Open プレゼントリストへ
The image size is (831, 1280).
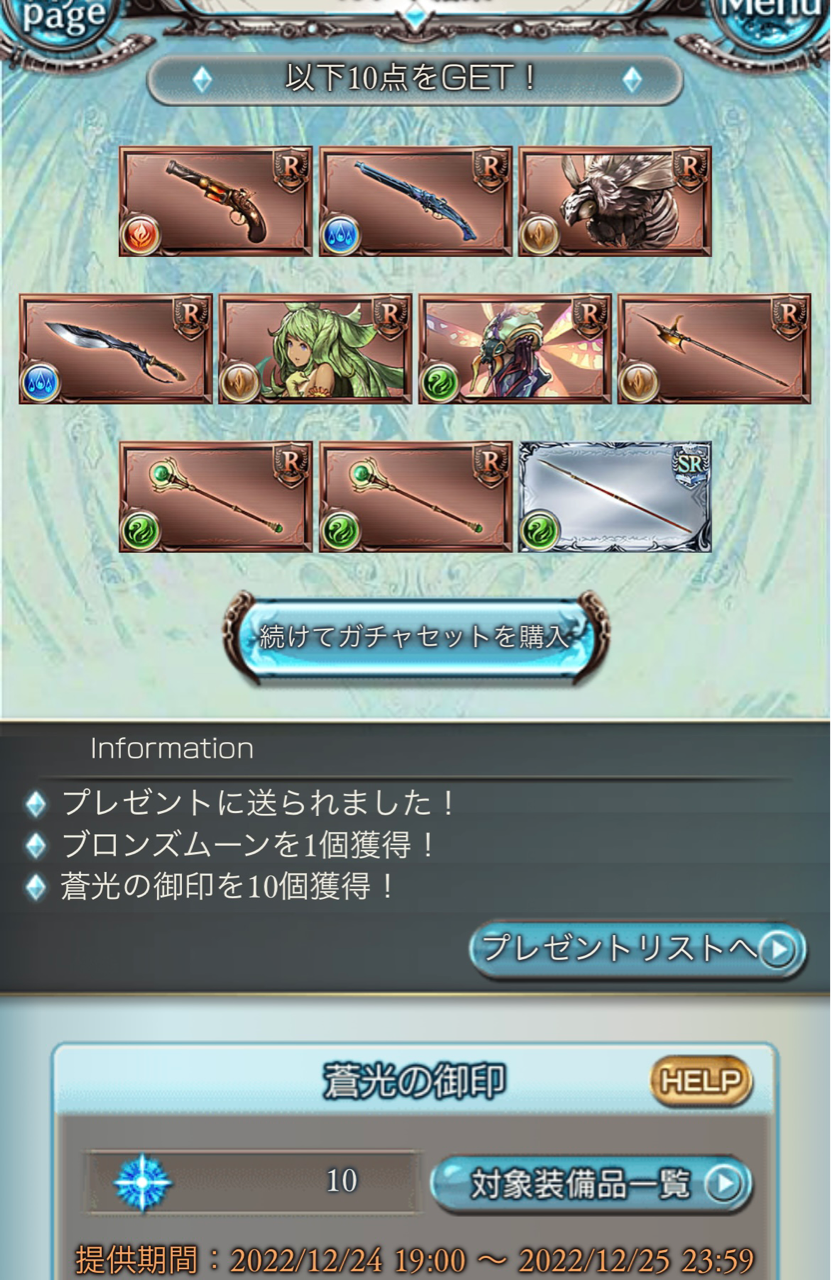637,949
